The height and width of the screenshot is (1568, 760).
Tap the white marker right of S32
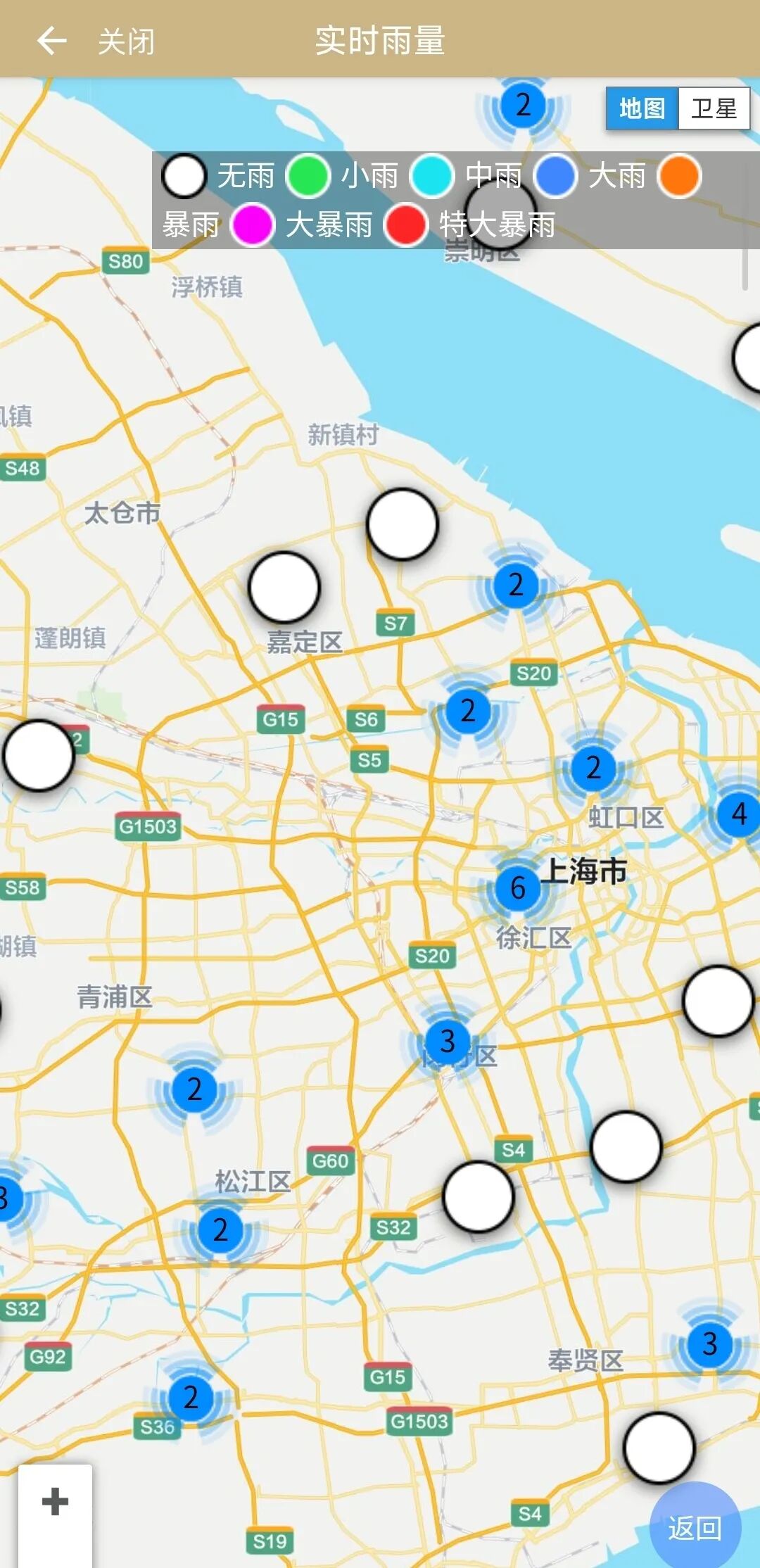[x=479, y=1196]
